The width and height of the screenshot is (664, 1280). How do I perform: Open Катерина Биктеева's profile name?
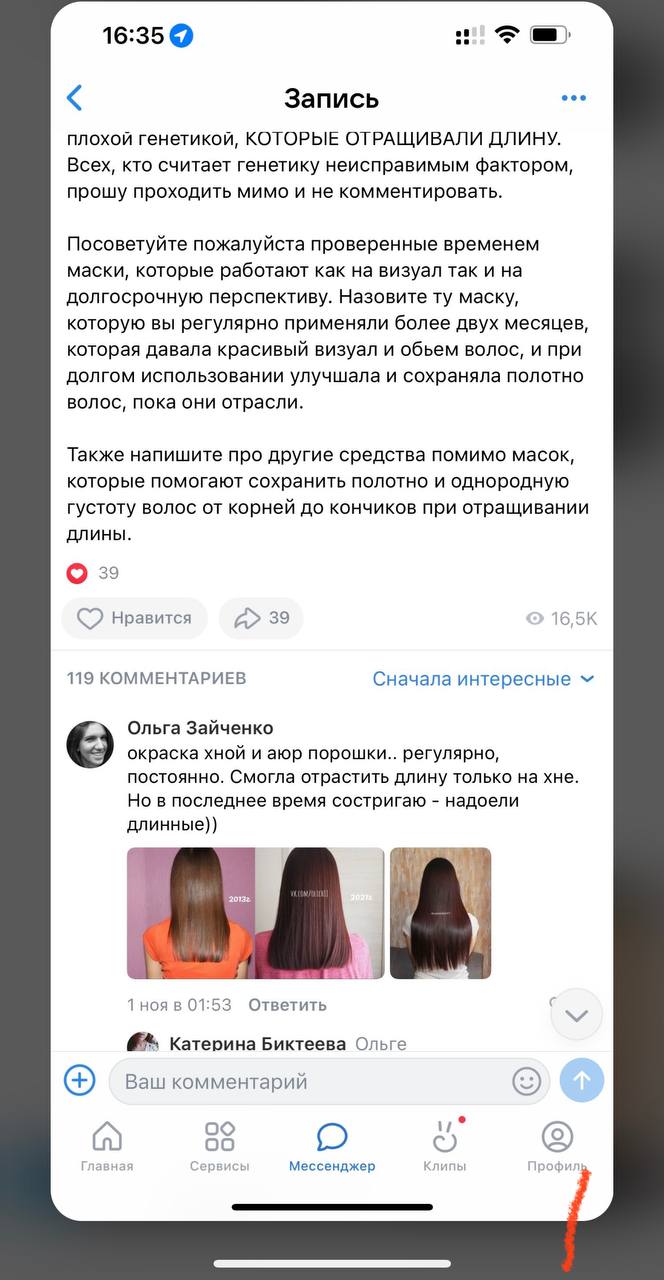[x=257, y=1043]
